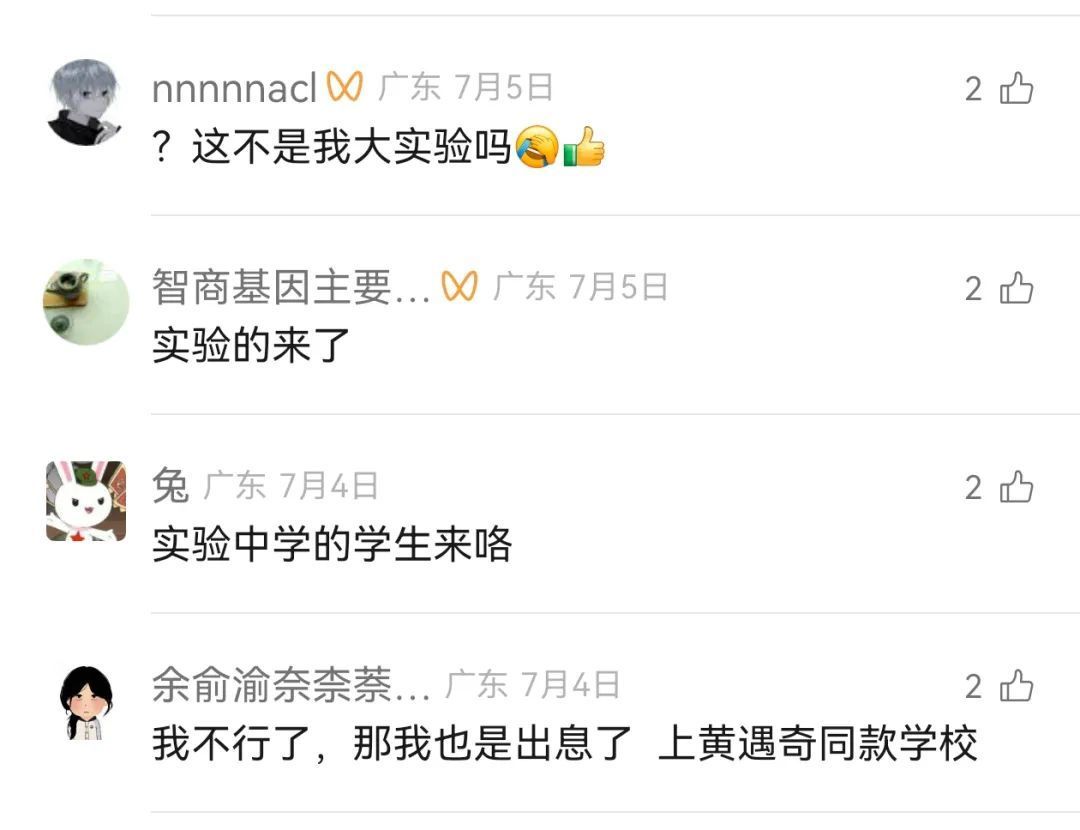Like the comment mentioning 黄遇奇同款学校
This screenshot has height=830, width=1080.
1017,686
